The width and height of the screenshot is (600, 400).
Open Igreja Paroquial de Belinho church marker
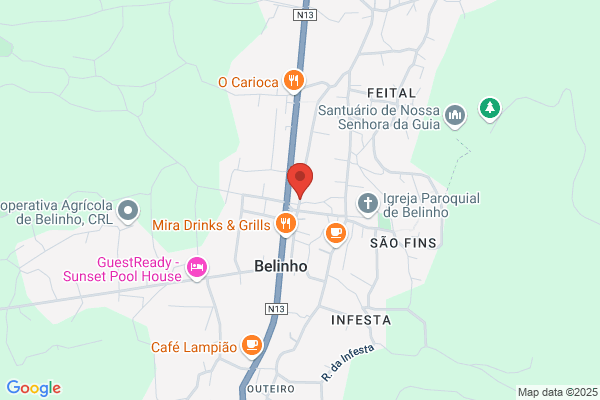pos(368,204)
